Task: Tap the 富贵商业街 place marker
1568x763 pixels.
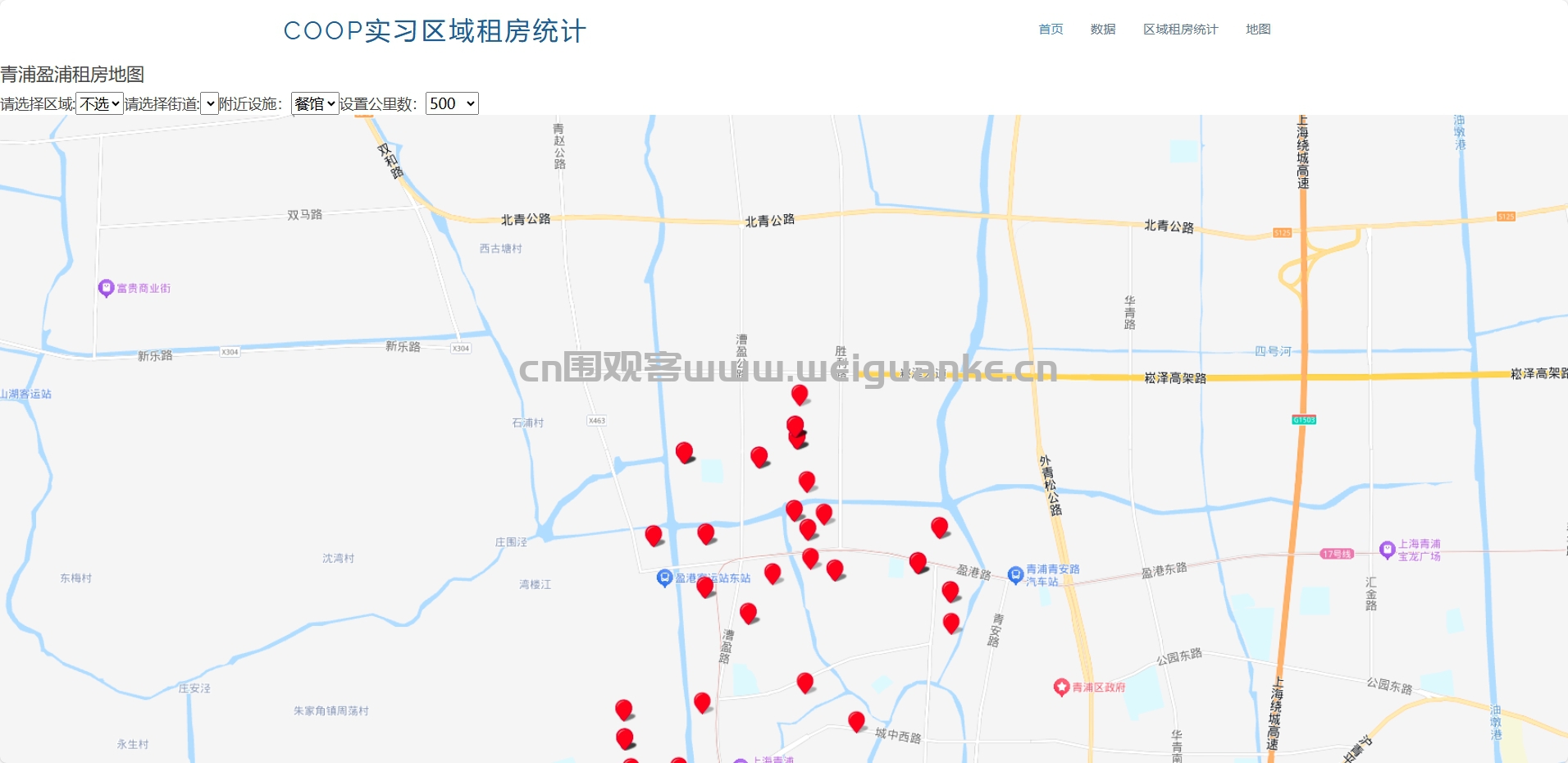Action: pos(106,288)
